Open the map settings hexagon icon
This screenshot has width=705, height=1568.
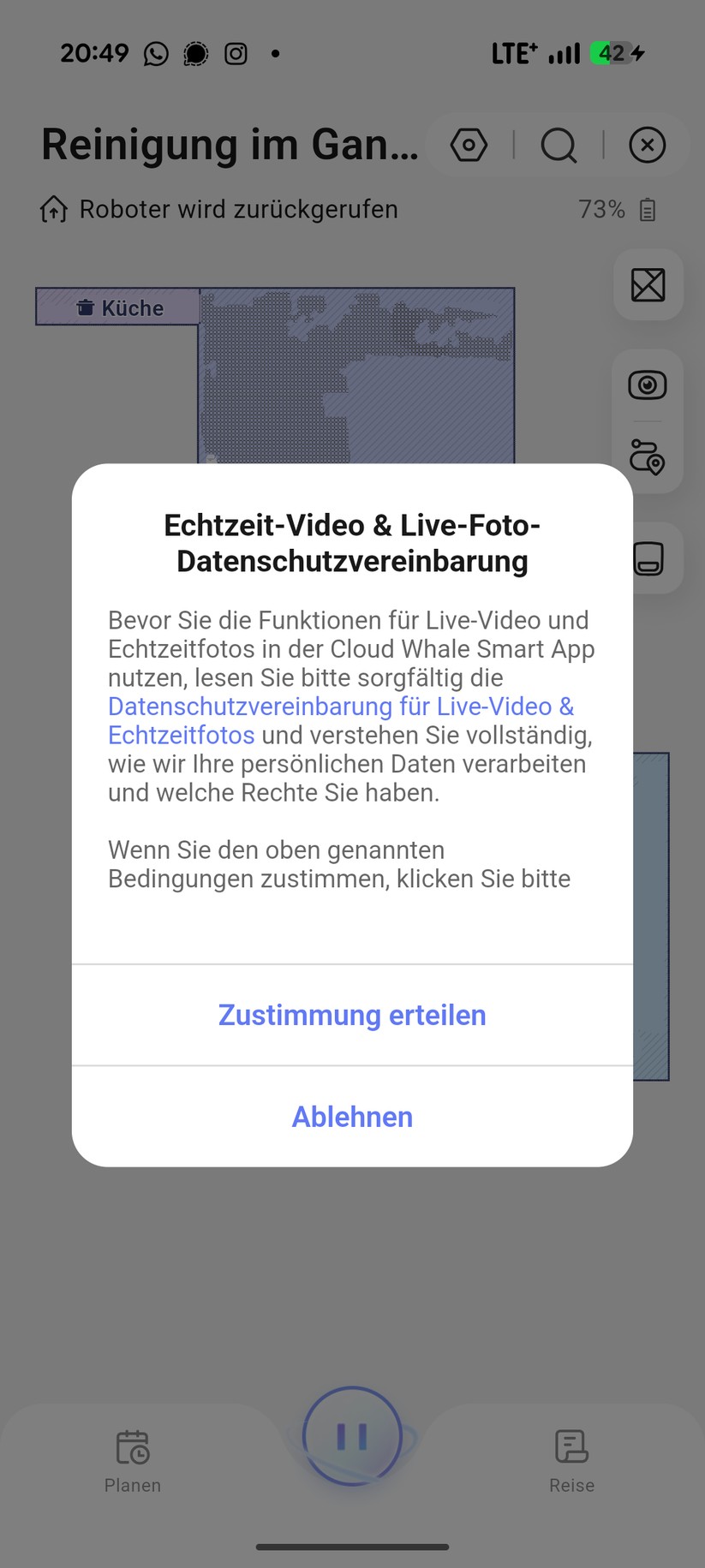click(x=468, y=145)
